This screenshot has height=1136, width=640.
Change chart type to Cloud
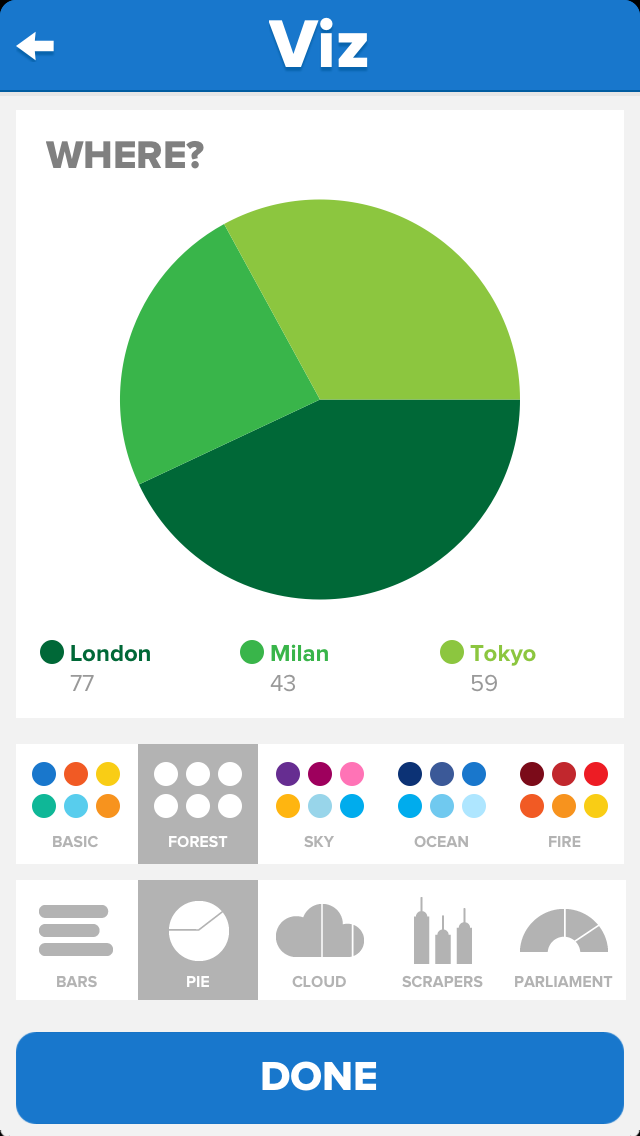pyautogui.click(x=319, y=939)
